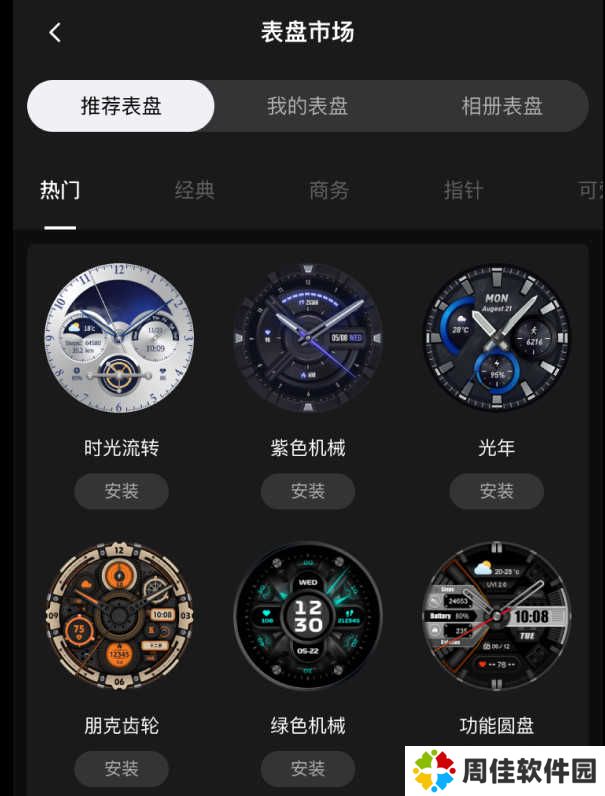
Task: Open the 光年 watch face
Action: tap(496, 338)
